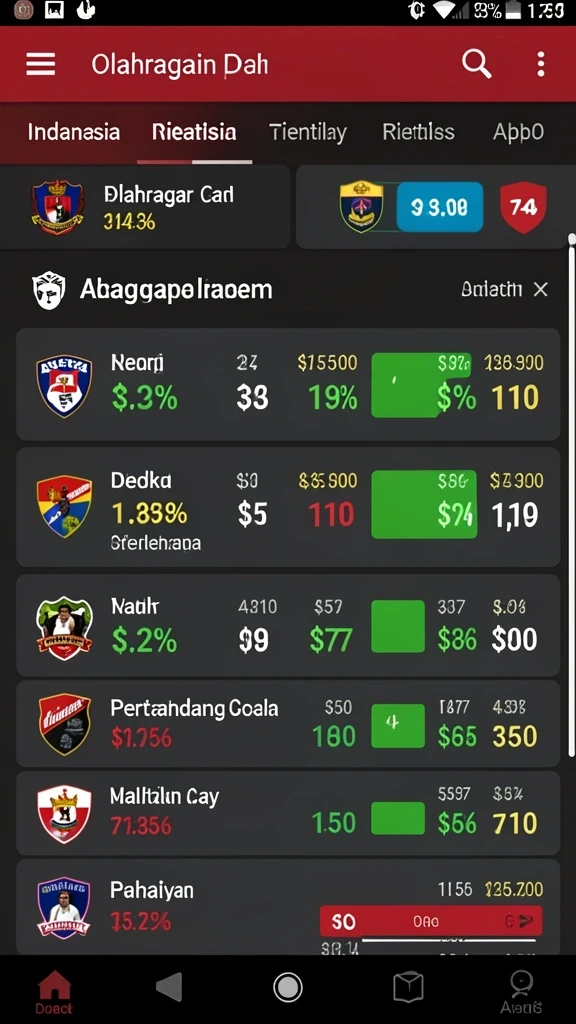Viewport: 576px width, 1024px height.
Task: Close the Abaggapelraoem section with X
Action: click(x=540, y=289)
